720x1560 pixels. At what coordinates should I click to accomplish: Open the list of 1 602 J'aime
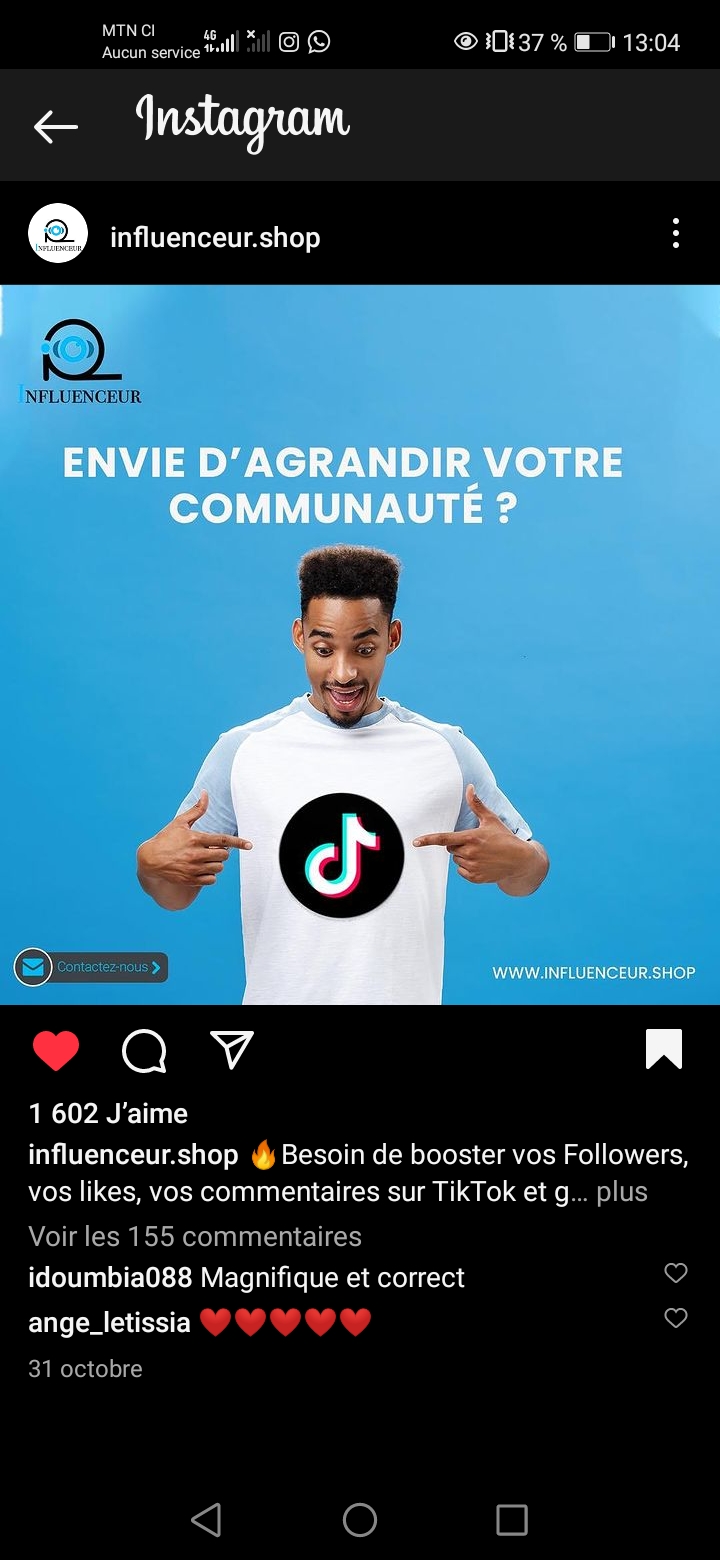[108, 1114]
